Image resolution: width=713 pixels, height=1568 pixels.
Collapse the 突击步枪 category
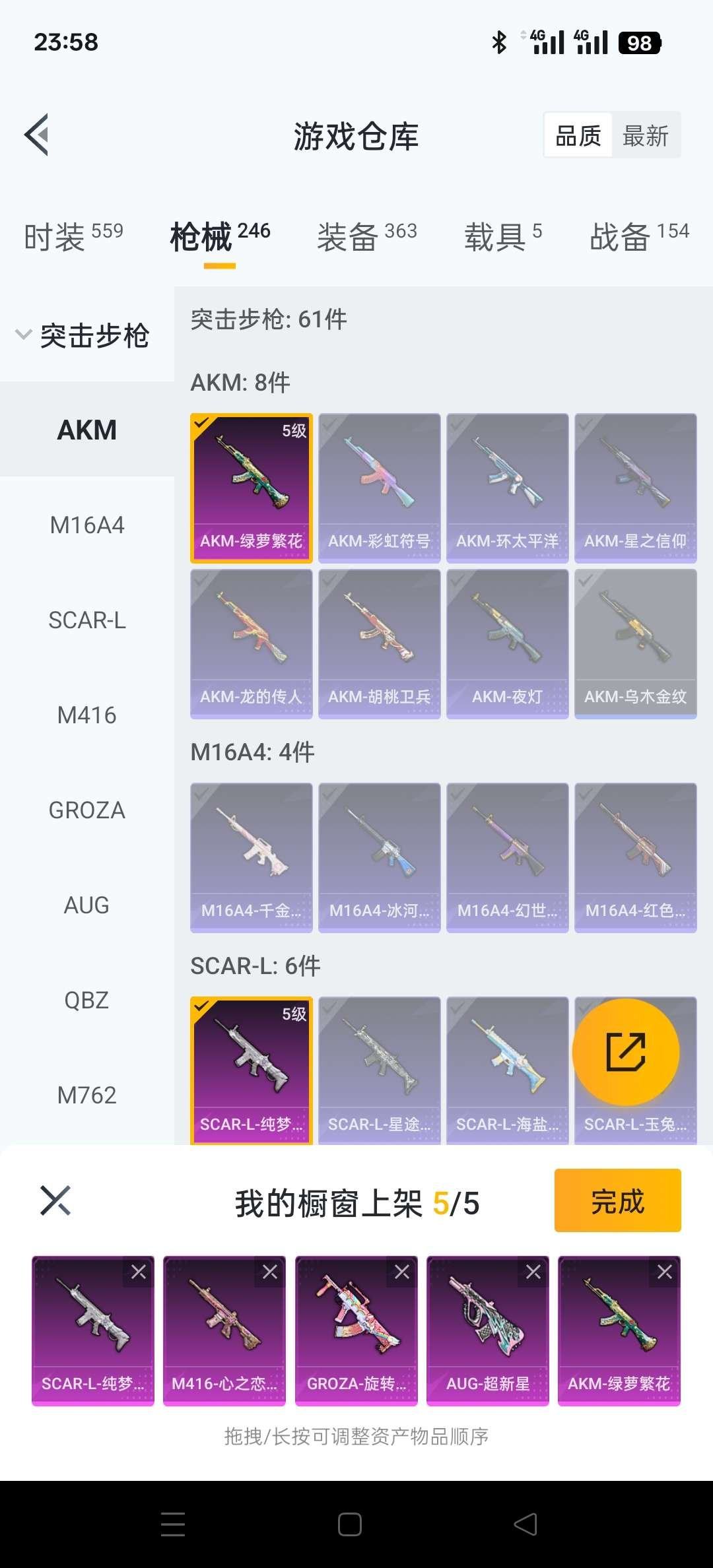(83, 335)
